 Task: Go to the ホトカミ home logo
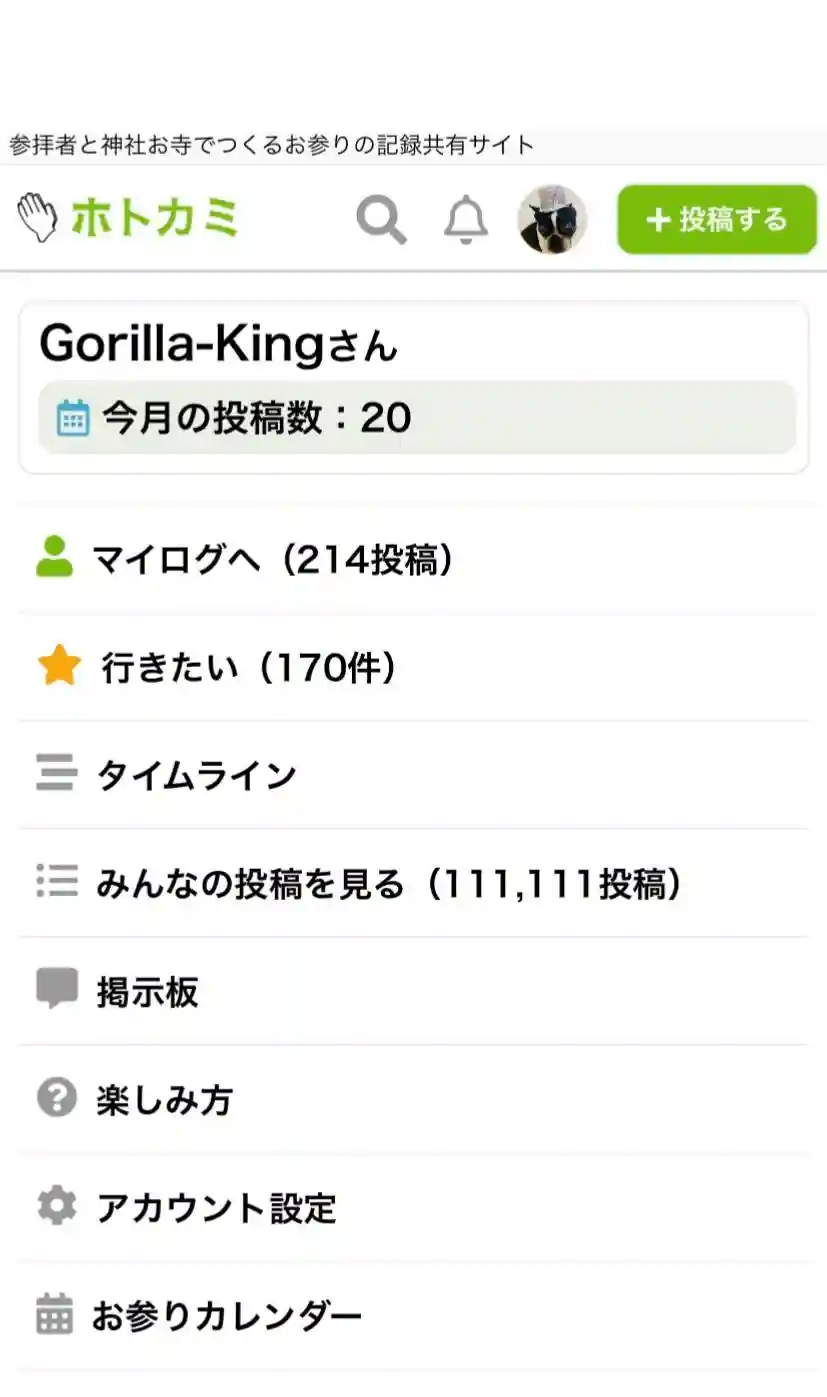tap(128, 218)
